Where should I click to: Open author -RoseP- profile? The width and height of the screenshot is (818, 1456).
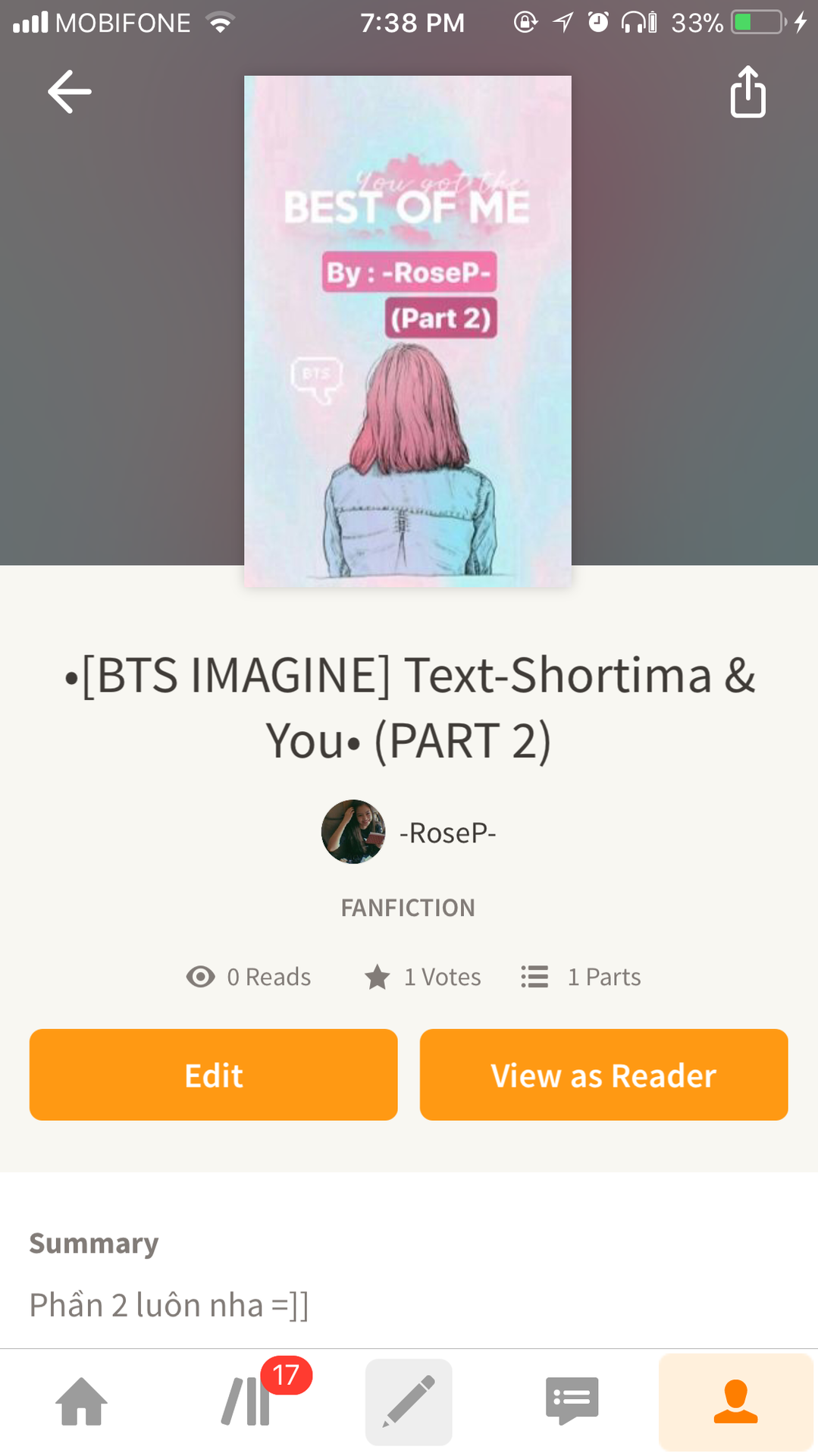pos(409,832)
